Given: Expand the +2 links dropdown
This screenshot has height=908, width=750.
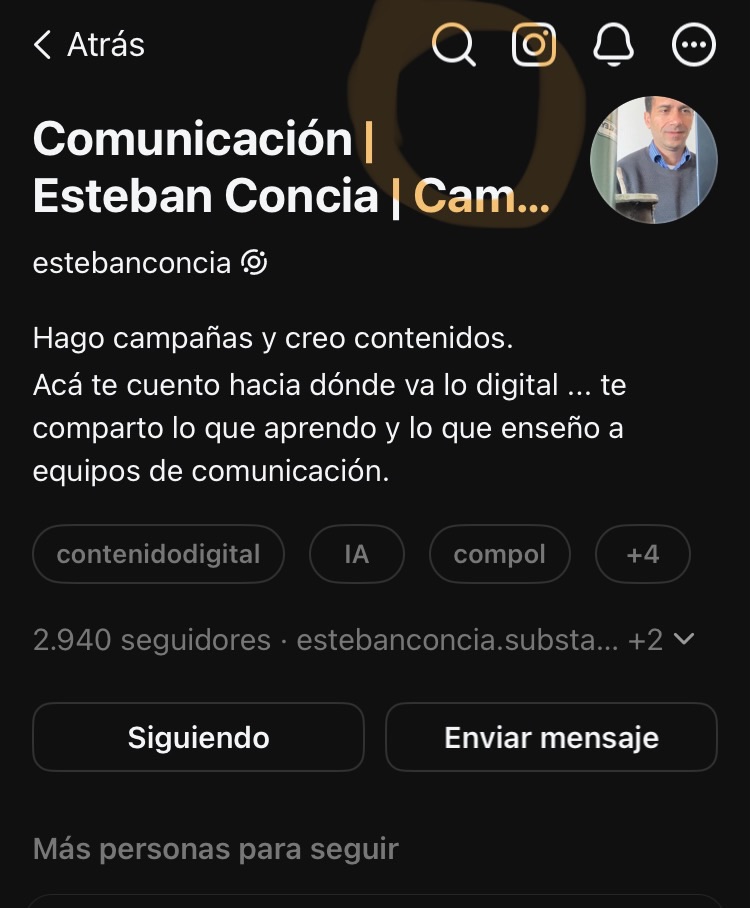Looking at the screenshot, I should (x=661, y=640).
